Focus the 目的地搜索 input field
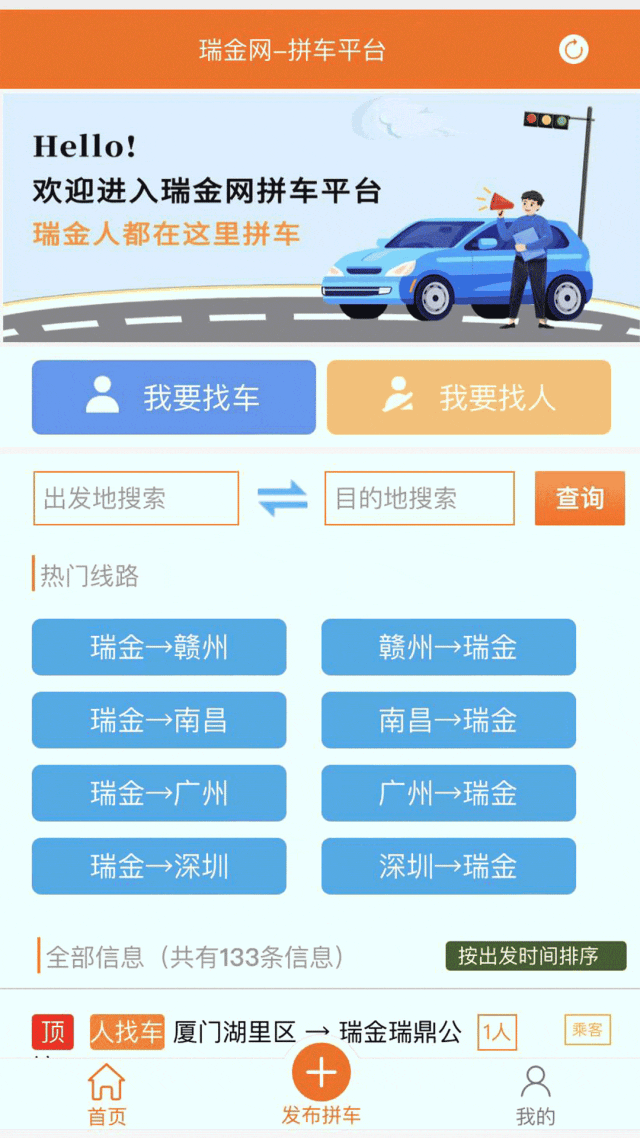 (x=419, y=498)
